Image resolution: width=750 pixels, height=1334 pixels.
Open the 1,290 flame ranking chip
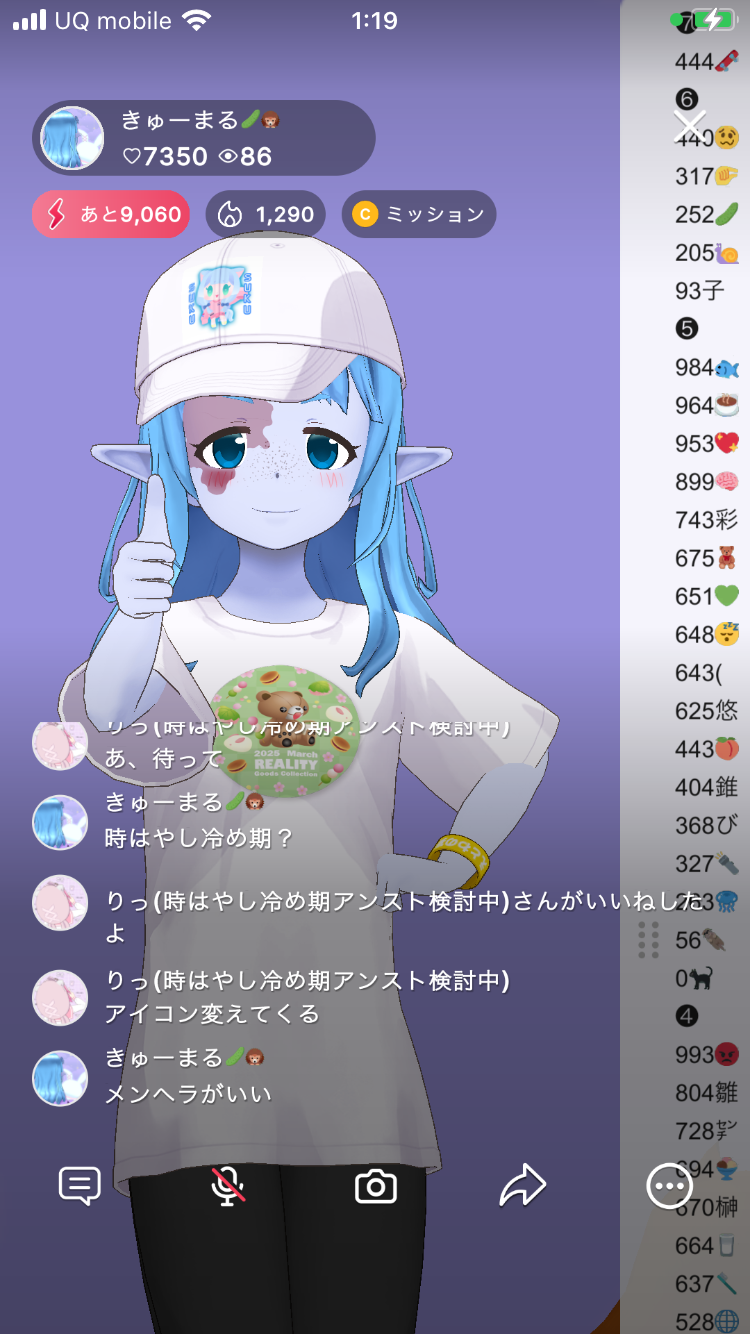266,214
